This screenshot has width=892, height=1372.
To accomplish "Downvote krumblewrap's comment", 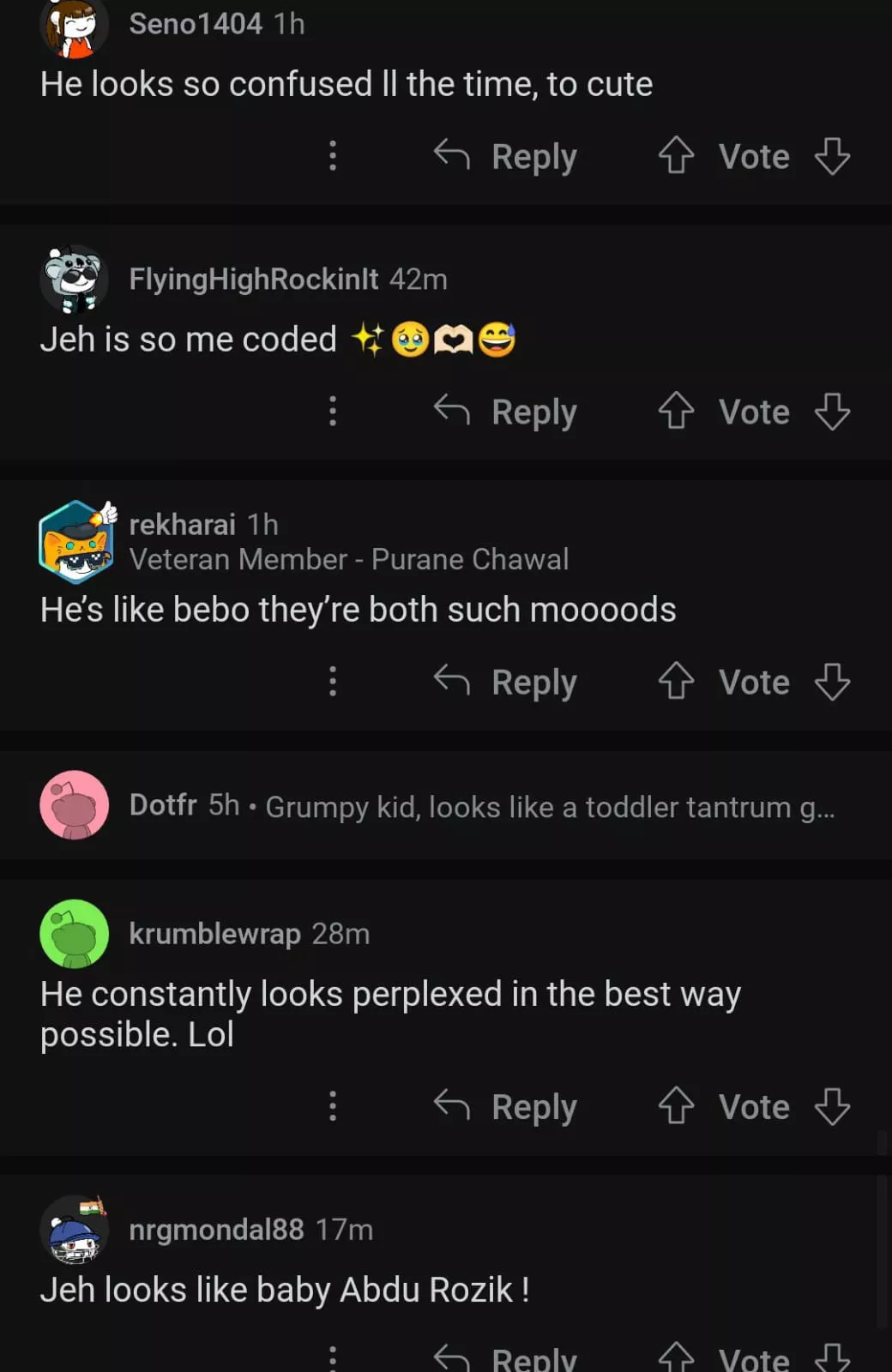I will click(x=832, y=1107).
